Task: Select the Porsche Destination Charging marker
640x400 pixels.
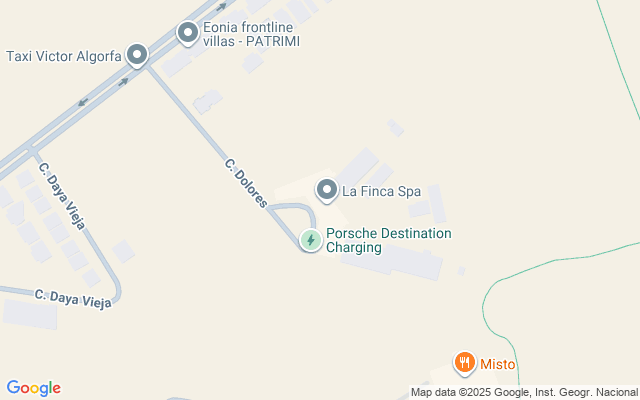Action: point(311,240)
